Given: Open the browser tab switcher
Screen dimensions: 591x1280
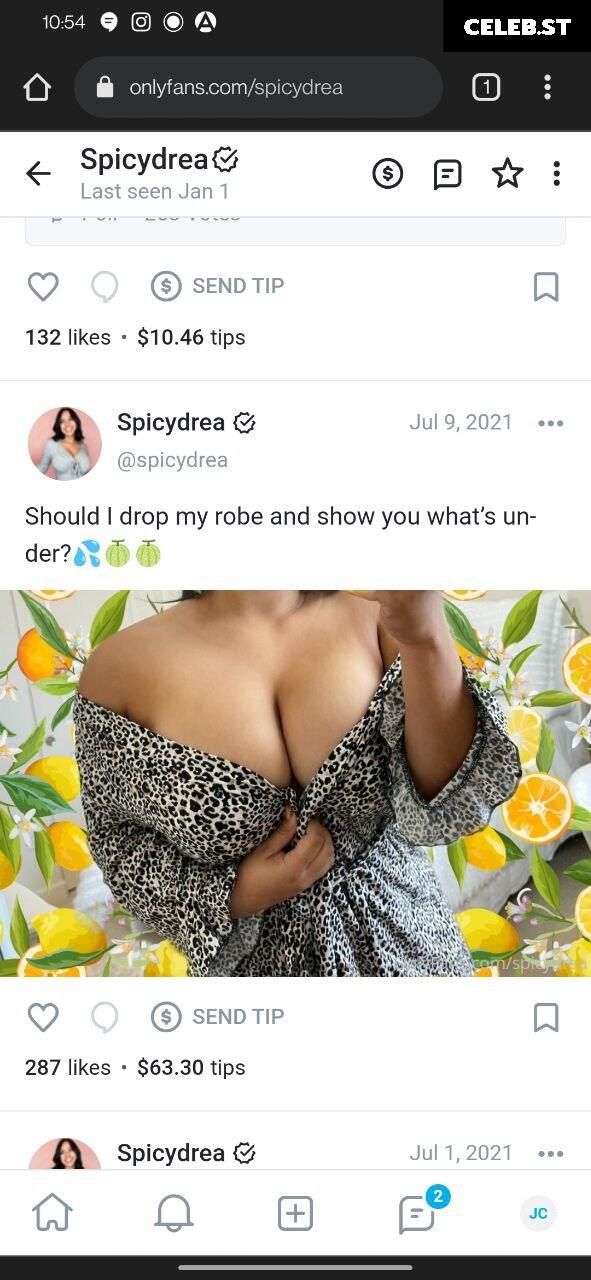Looking at the screenshot, I should (486, 88).
